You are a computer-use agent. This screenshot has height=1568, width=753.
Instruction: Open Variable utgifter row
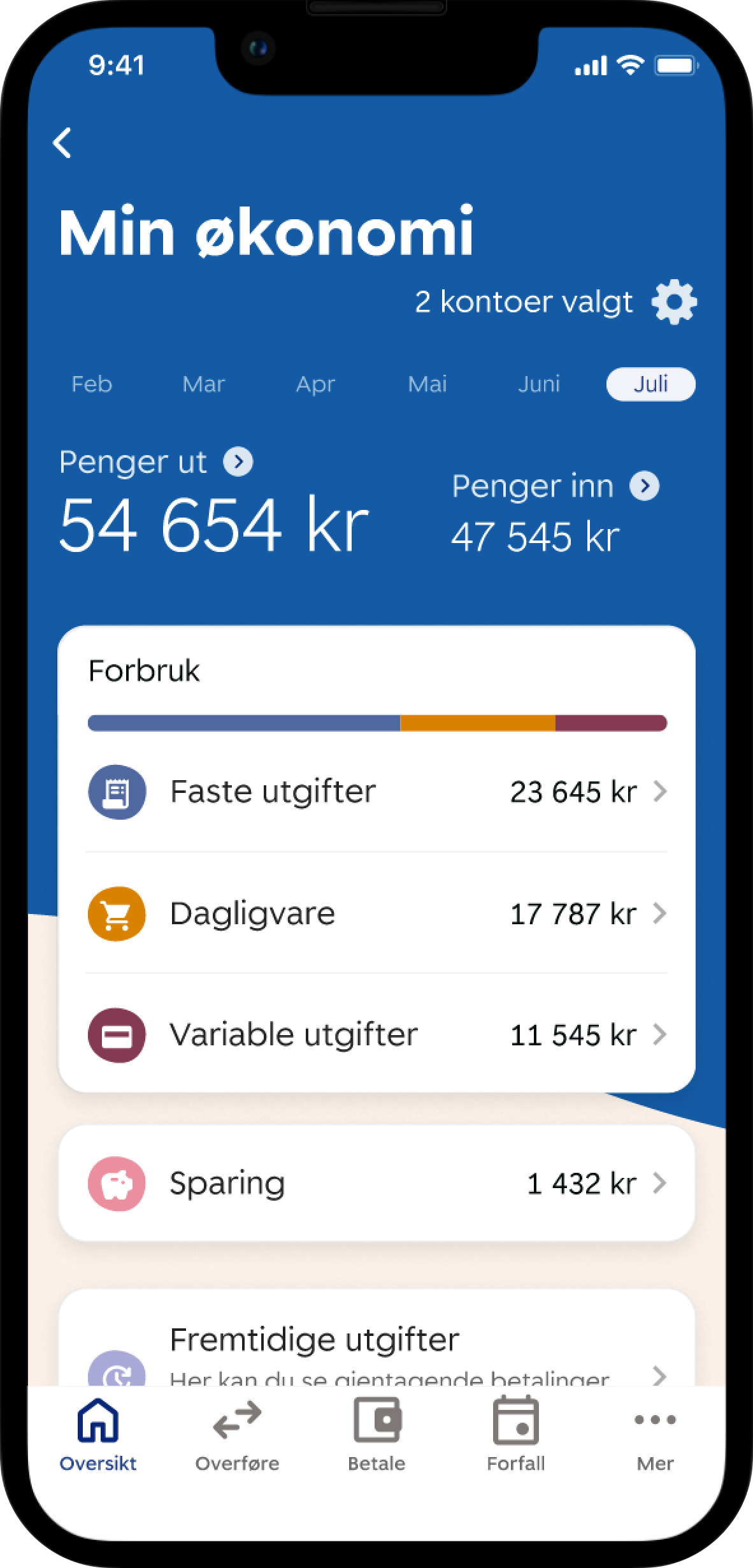coord(376,1034)
